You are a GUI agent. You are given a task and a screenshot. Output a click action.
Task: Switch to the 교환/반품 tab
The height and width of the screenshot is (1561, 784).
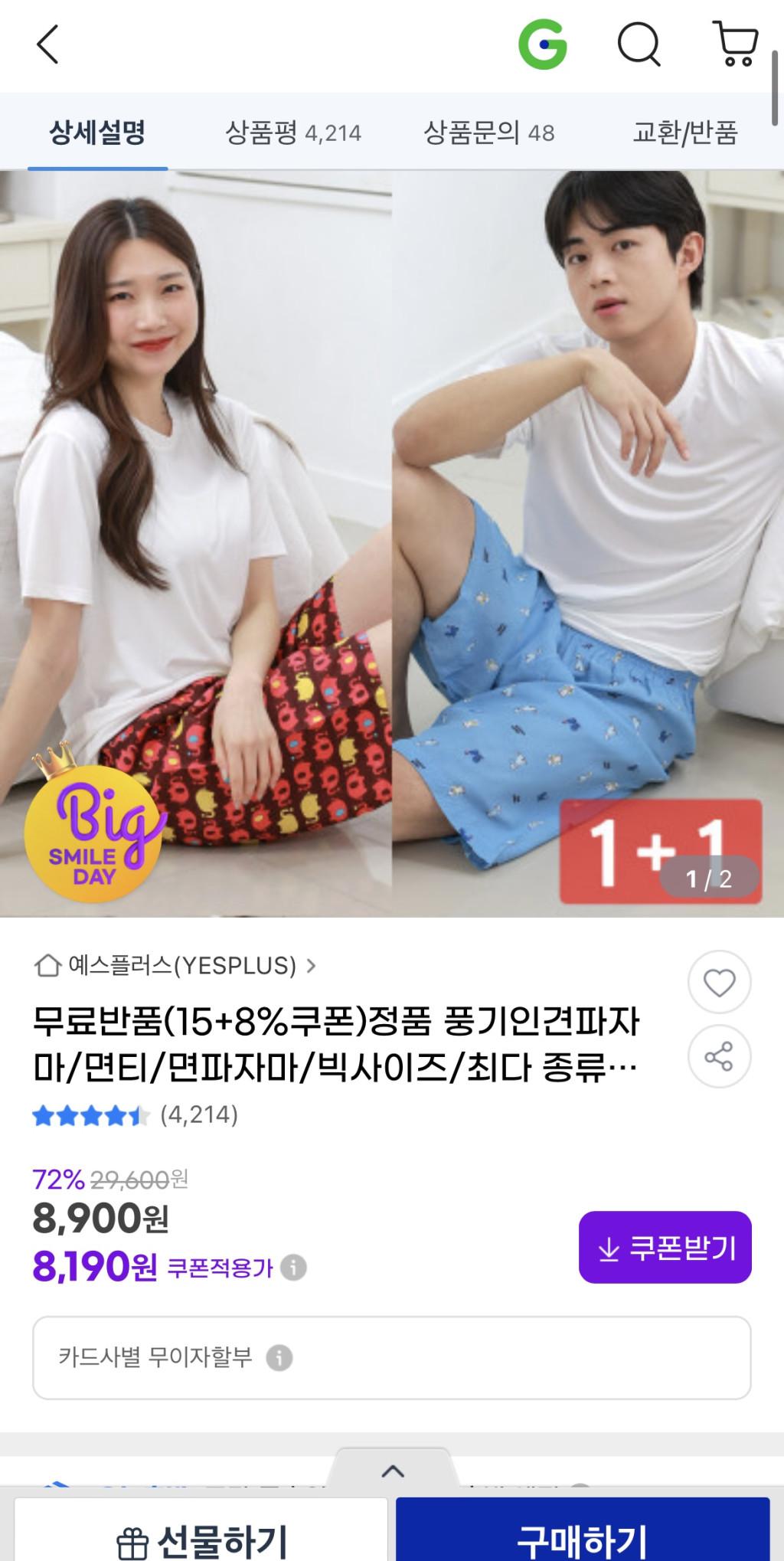coord(684,133)
